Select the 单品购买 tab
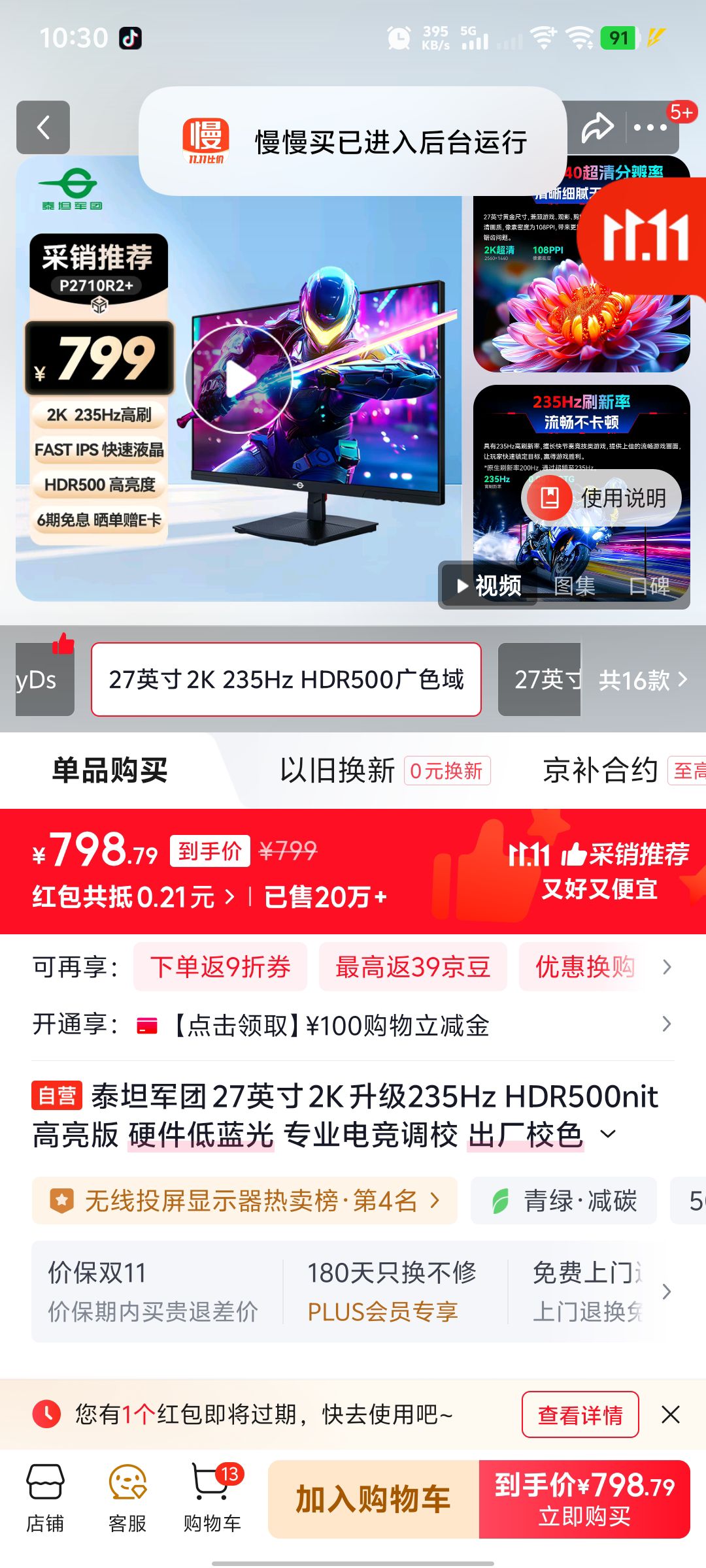Screen dimensions: 706x1568 [x=109, y=771]
